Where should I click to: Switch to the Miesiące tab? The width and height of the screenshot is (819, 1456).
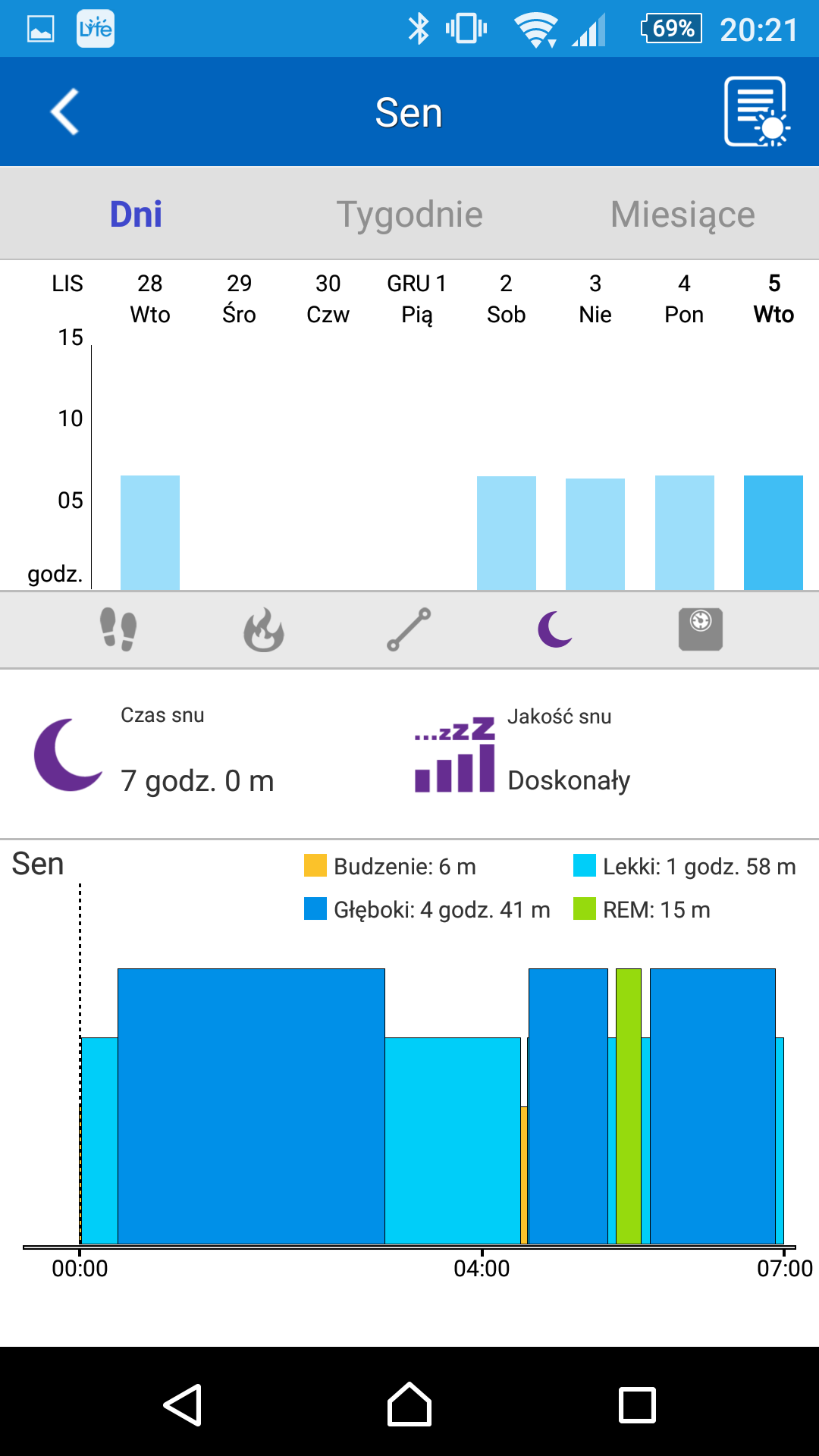(682, 214)
